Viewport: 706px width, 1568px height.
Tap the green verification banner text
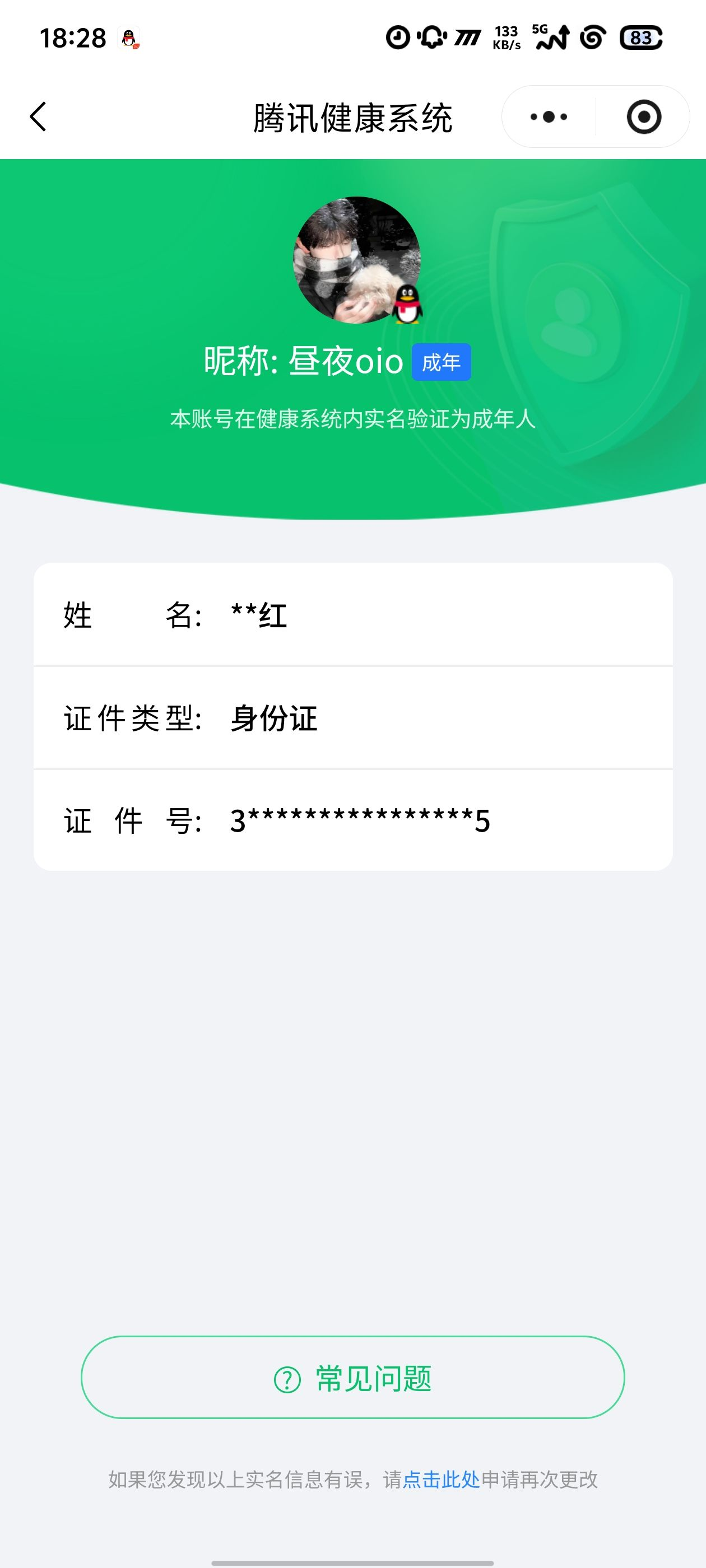pyautogui.click(x=352, y=418)
